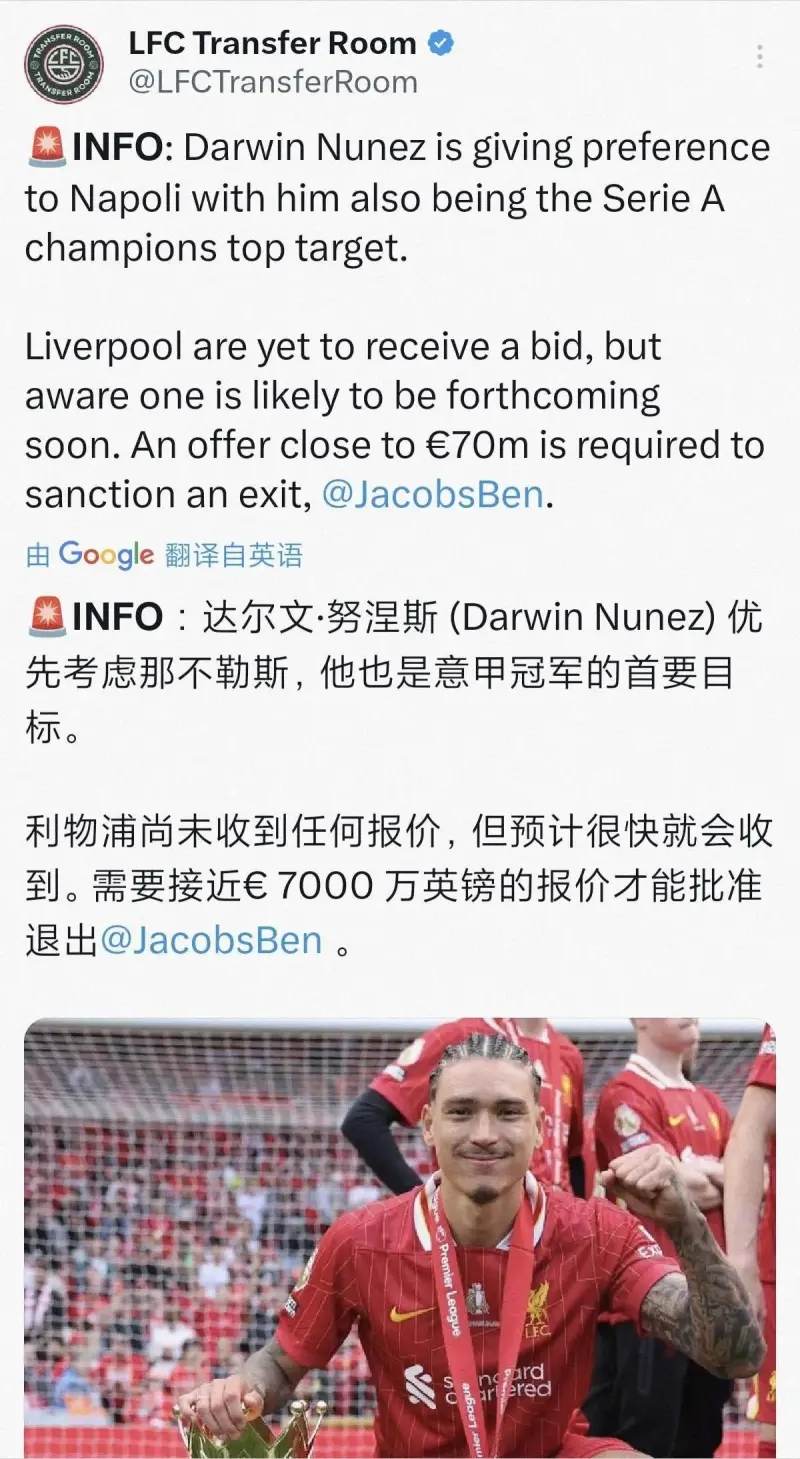This screenshot has height=1459, width=800.
Task: View the attached Darwin Nunez photo
Action: (x=400, y=1240)
